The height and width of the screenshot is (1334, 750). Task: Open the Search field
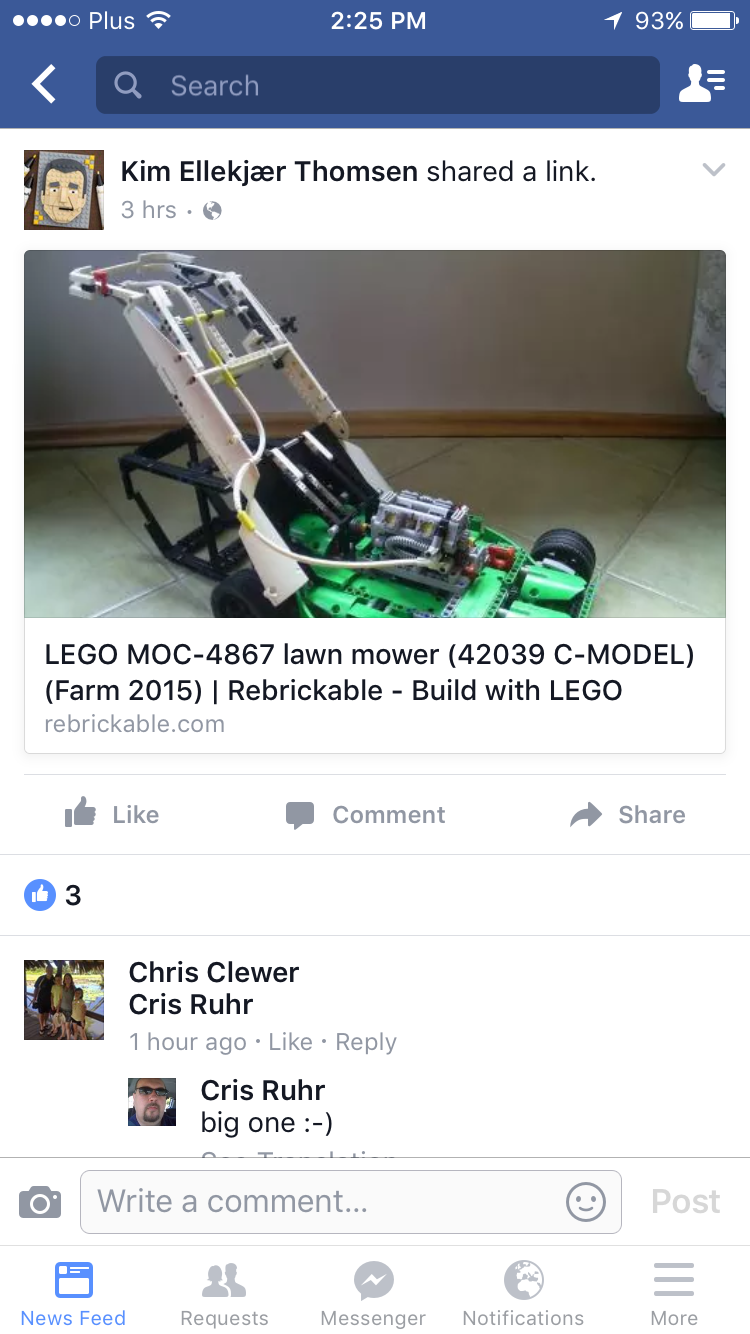[x=378, y=85]
